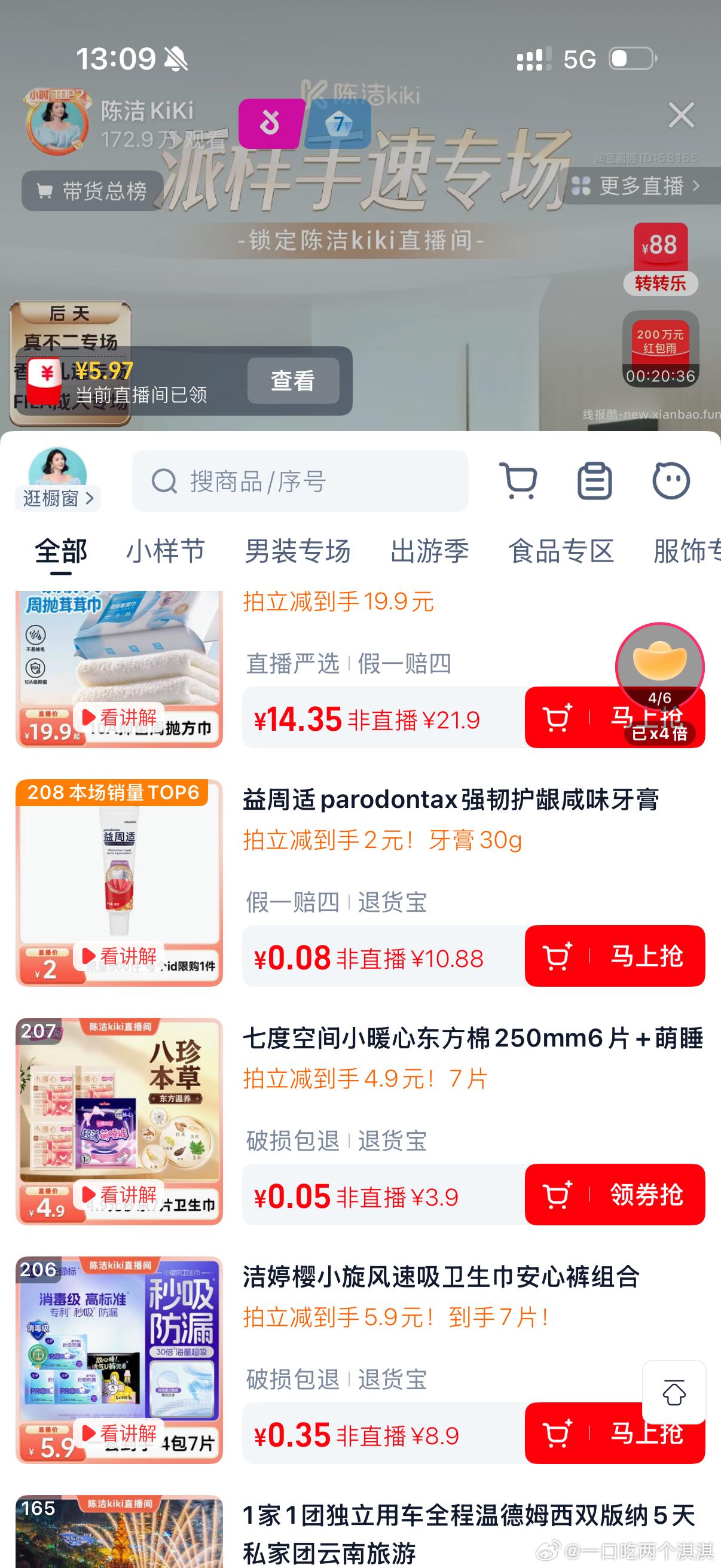Tap the 搜商品/序号 search field

click(301, 481)
